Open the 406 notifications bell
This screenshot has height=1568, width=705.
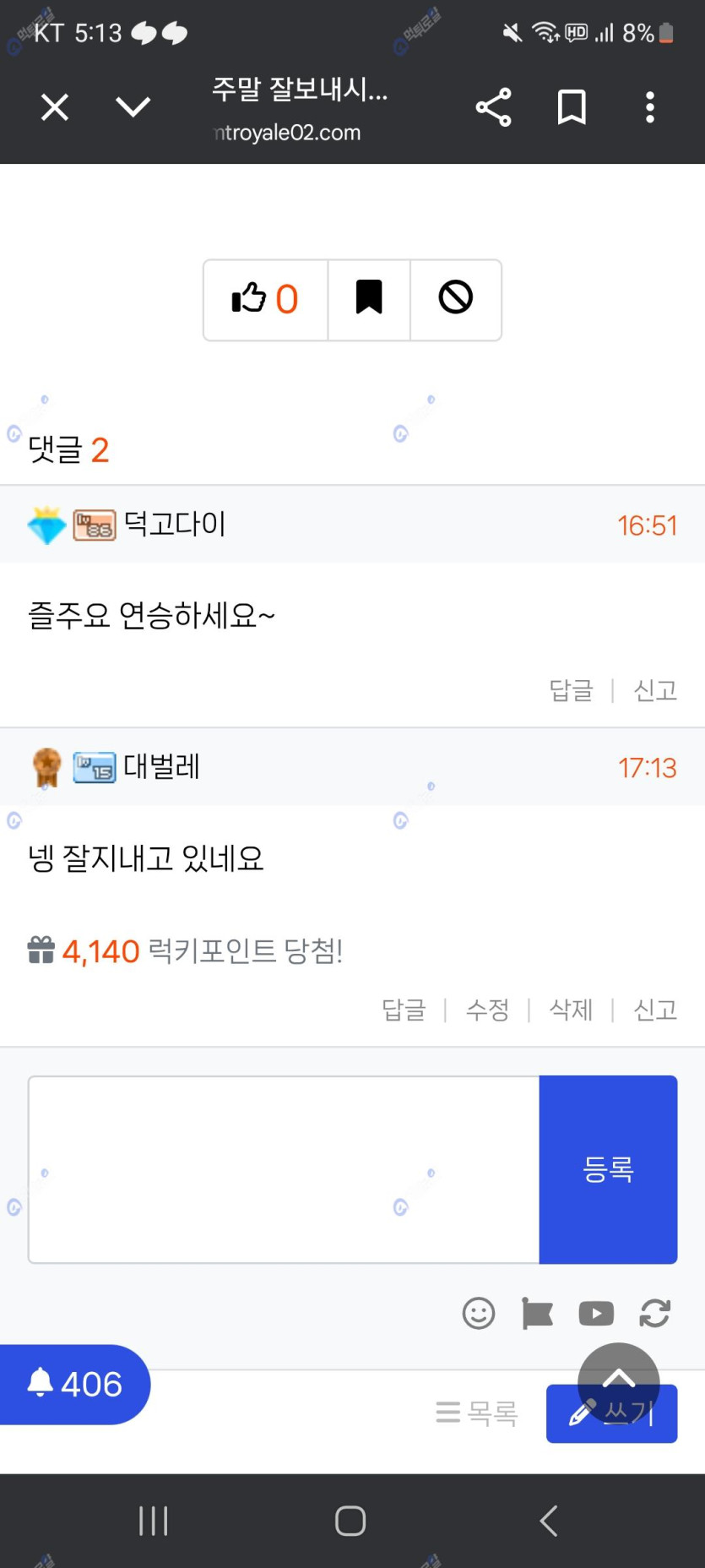pyautogui.click(x=74, y=1384)
